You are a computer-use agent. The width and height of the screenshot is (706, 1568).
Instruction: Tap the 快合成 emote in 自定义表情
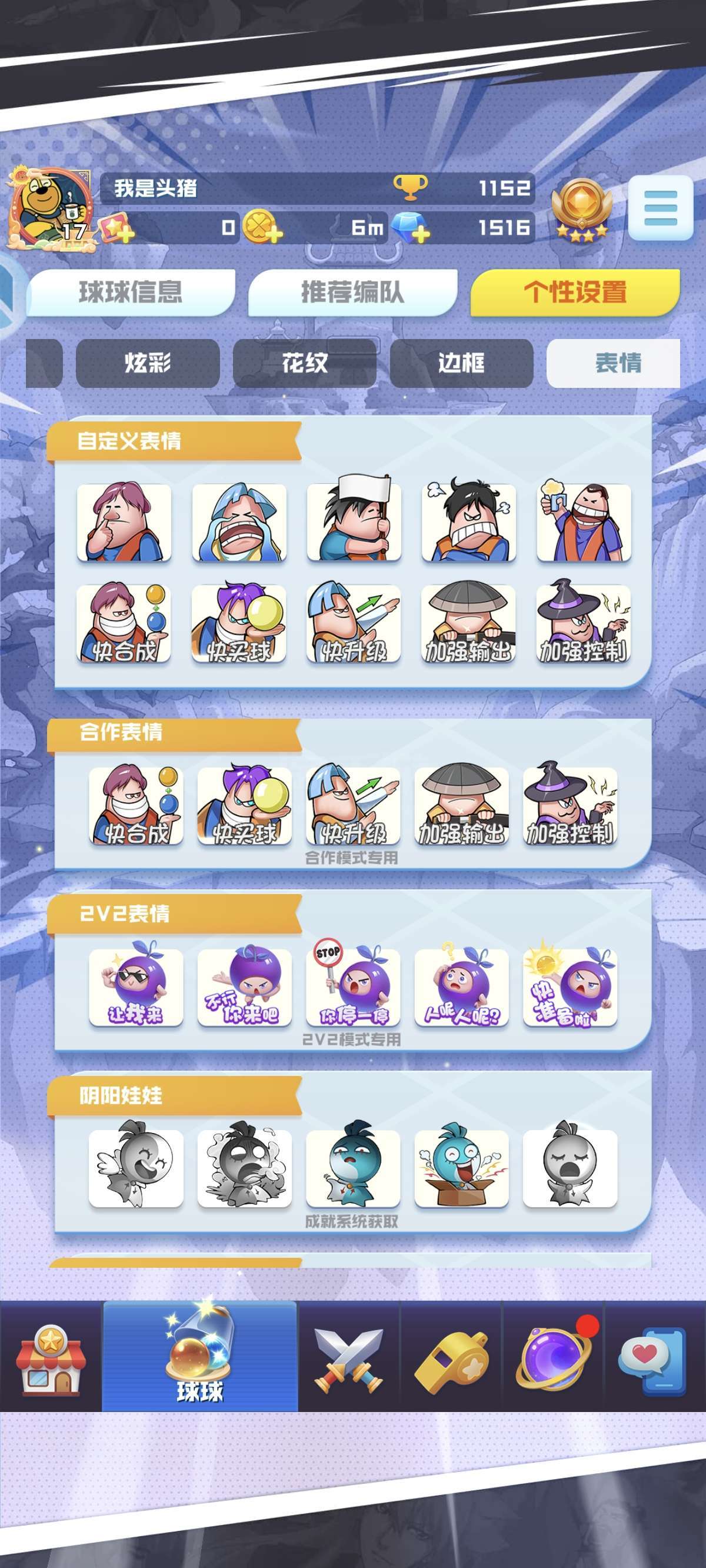(x=124, y=623)
